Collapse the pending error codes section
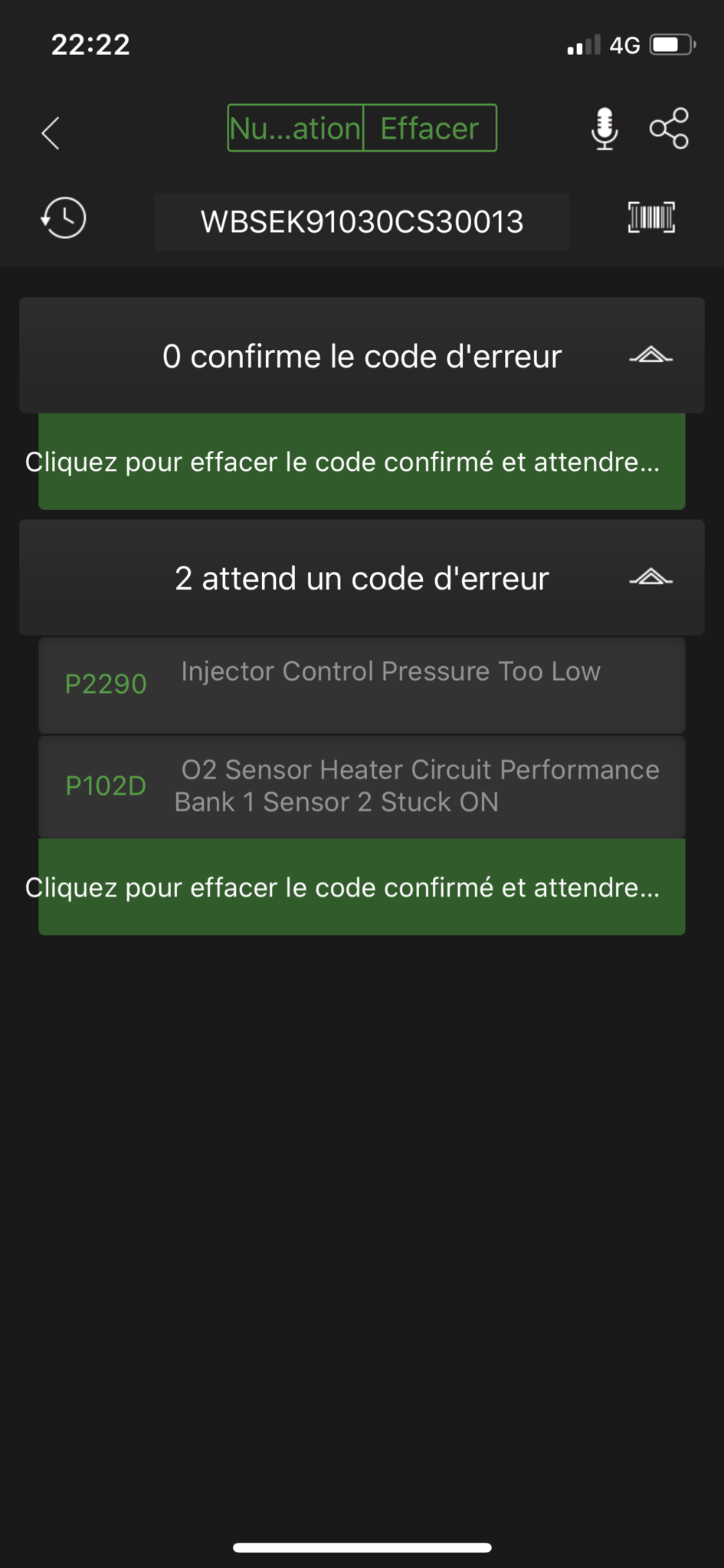This screenshot has width=724, height=1568. point(362,577)
